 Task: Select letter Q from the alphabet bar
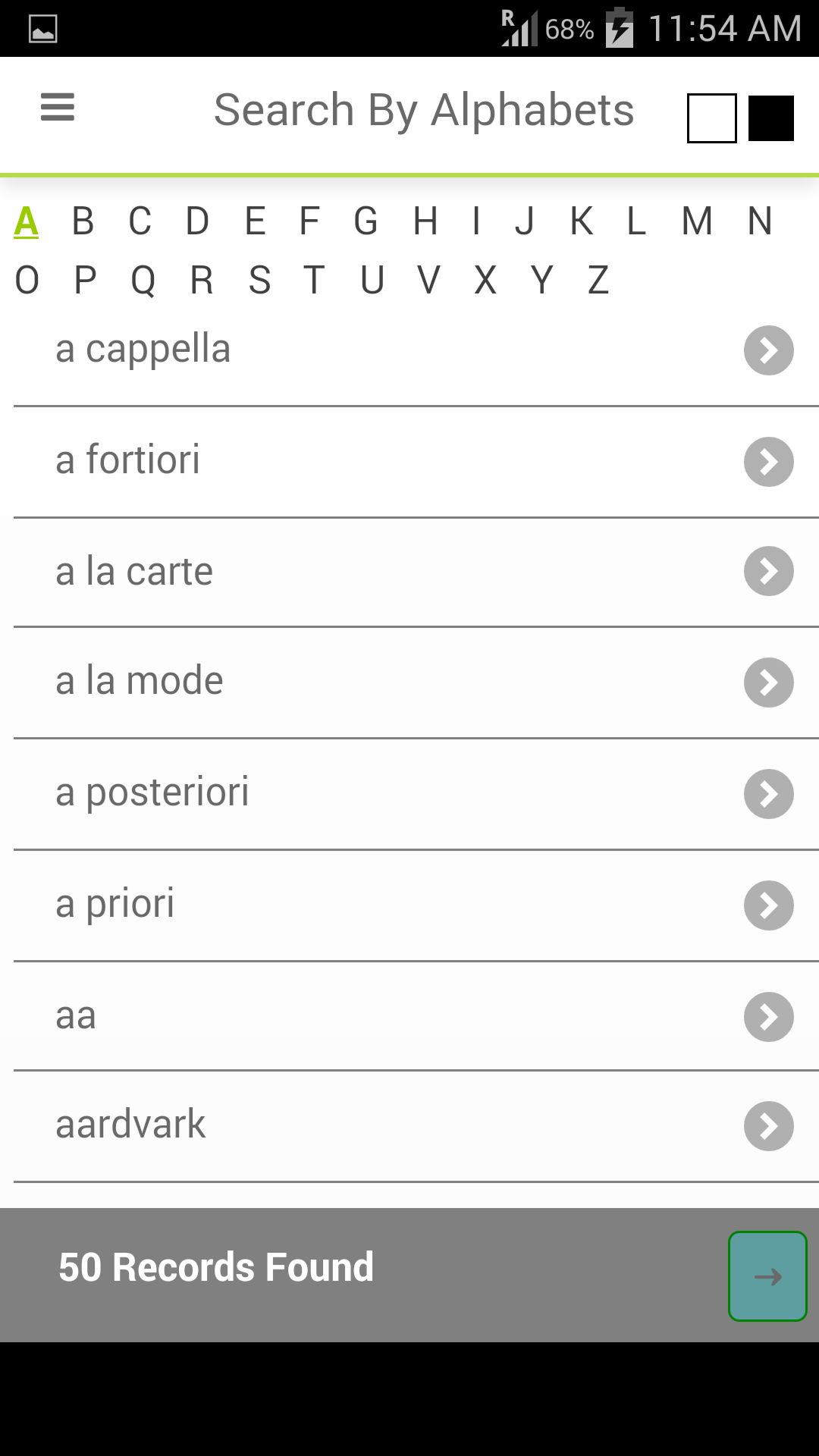click(143, 280)
